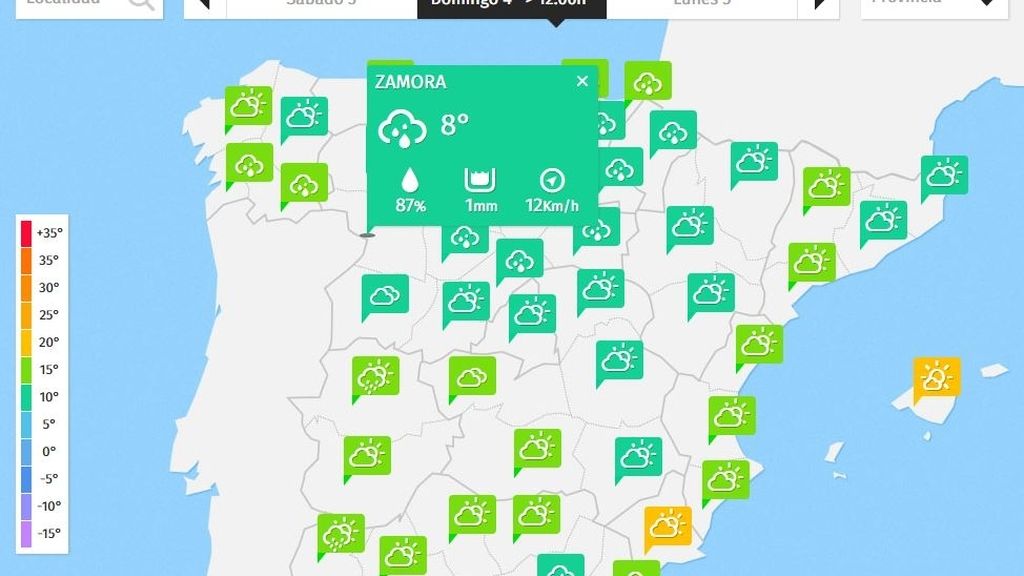Open the green cloud-only weather marker
The height and width of the screenshot is (576, 1024).
coord(471,376)
